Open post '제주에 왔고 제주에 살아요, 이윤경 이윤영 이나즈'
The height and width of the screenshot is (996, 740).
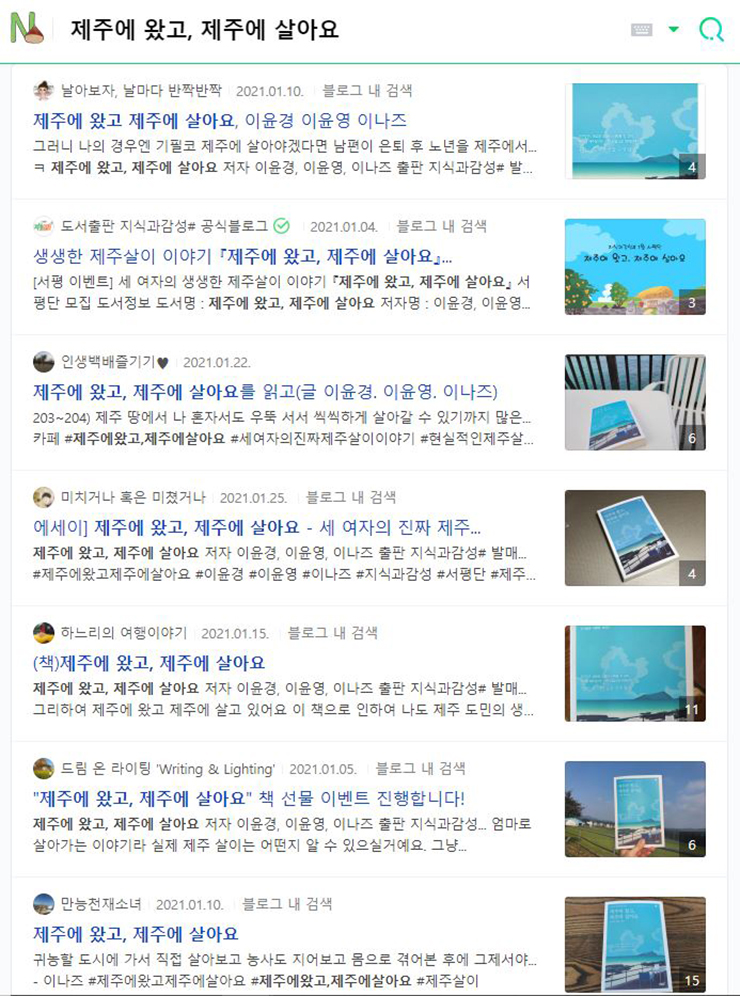pos(220,120)
